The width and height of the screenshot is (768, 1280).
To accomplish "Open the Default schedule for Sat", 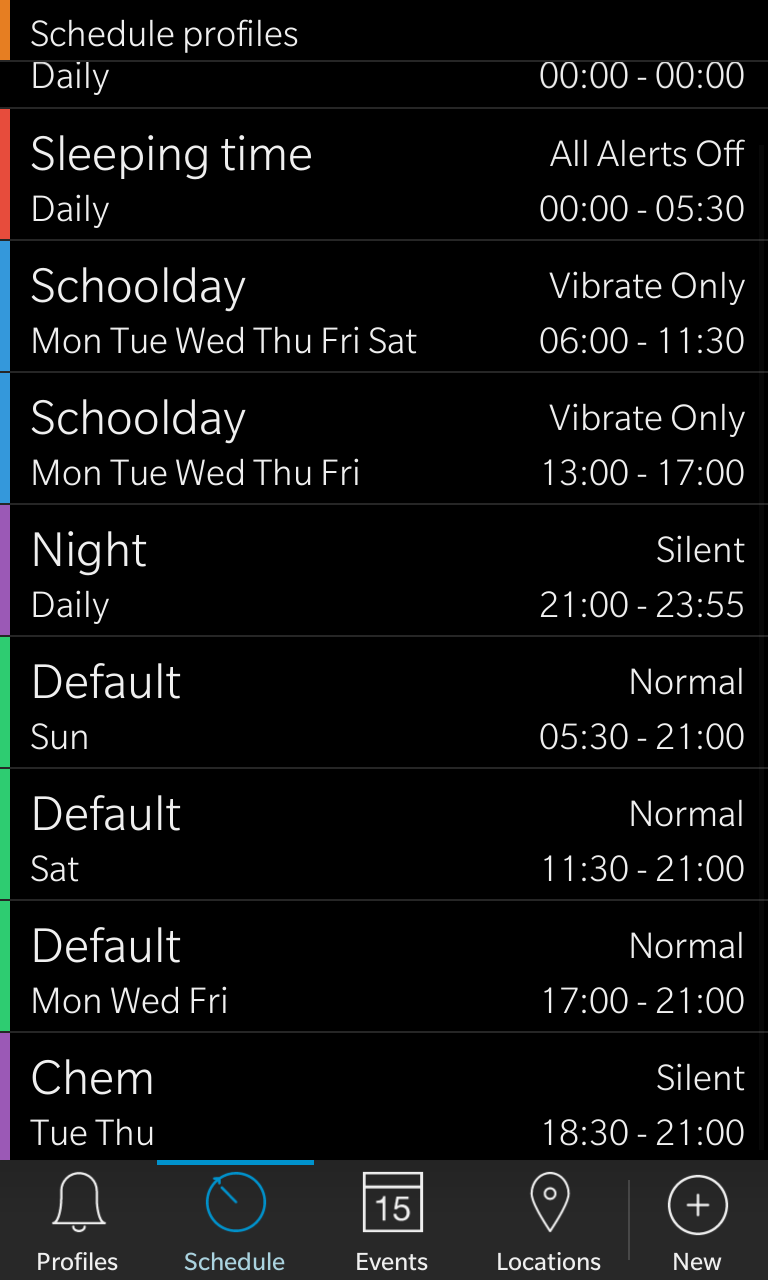I will [384, 835].
